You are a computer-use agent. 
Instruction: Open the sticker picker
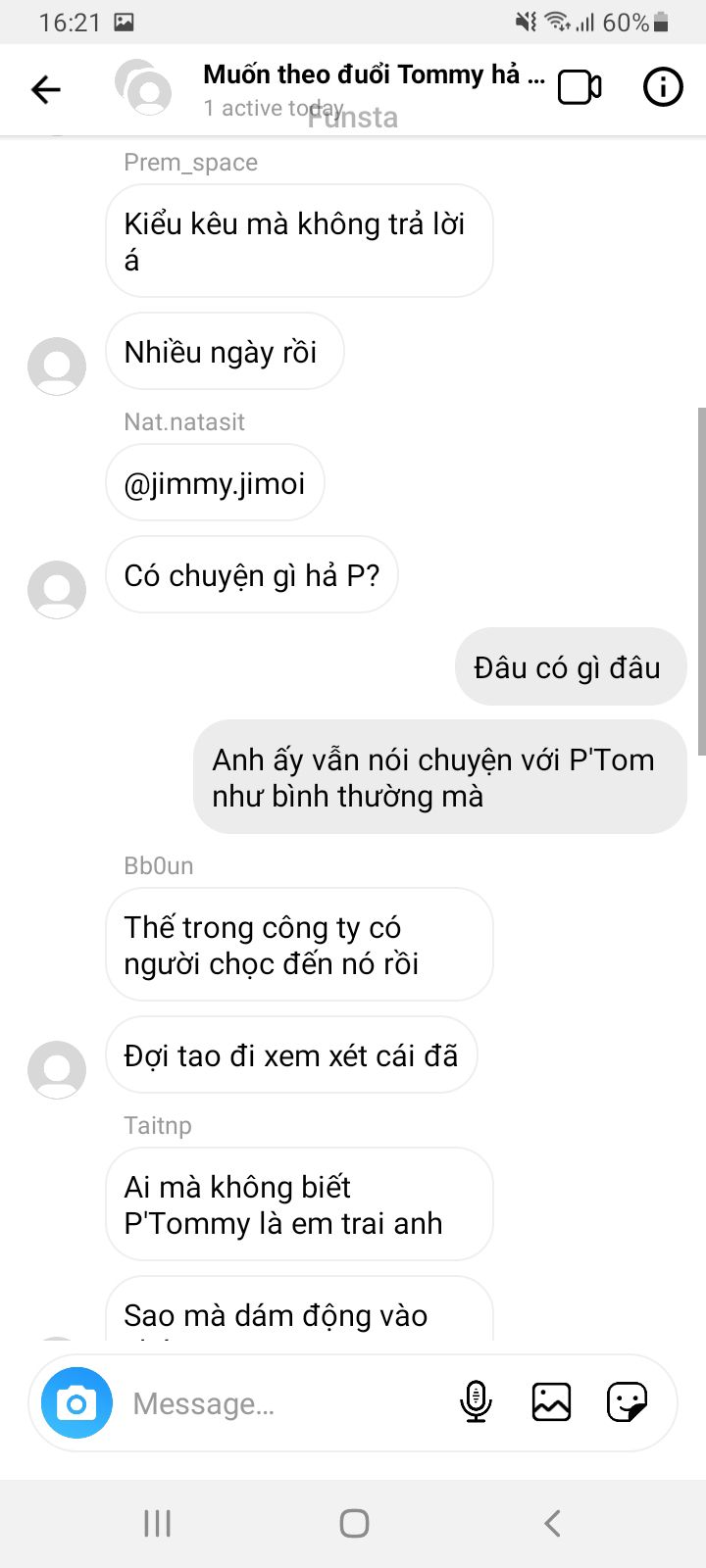(x=627, y=1401)
